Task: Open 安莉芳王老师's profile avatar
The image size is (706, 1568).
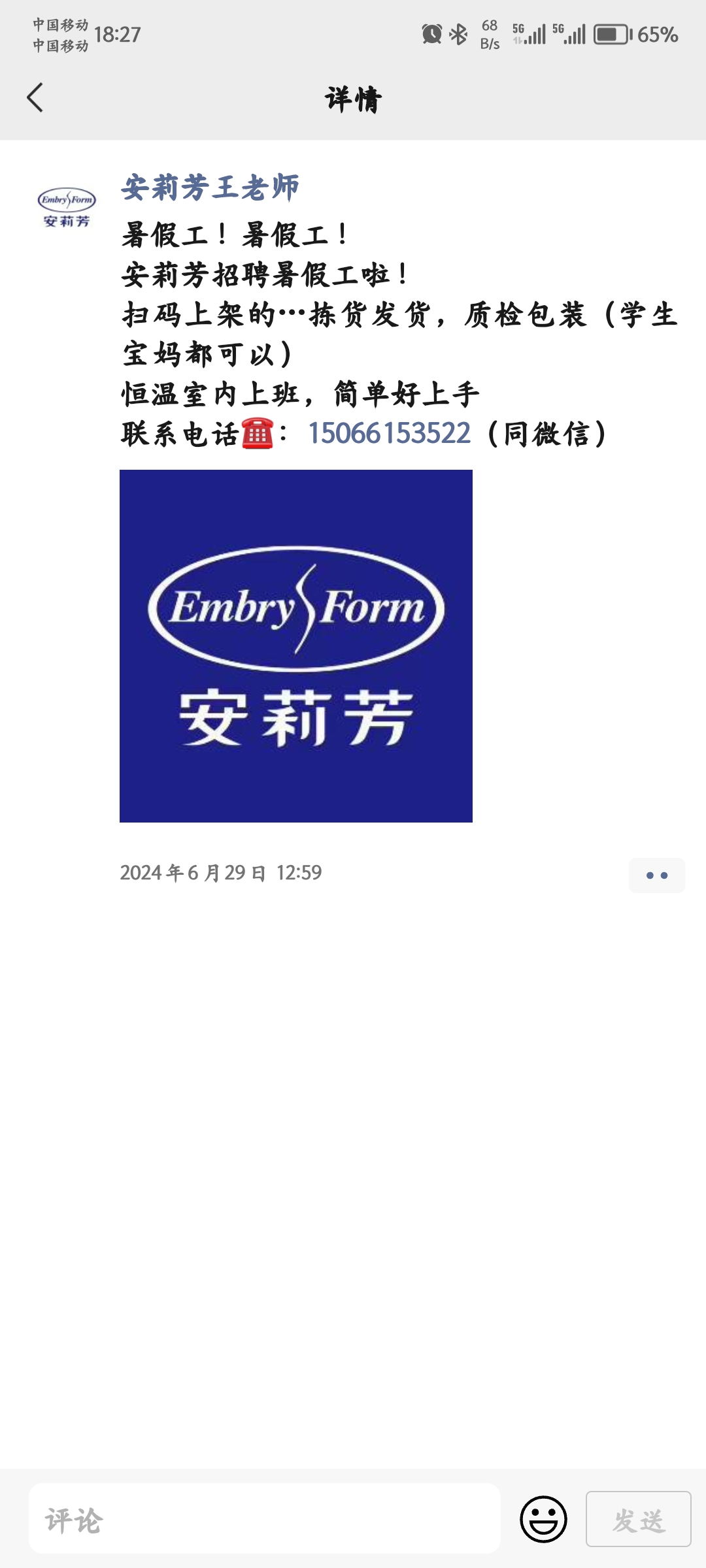Action: [x=67, y=208]
